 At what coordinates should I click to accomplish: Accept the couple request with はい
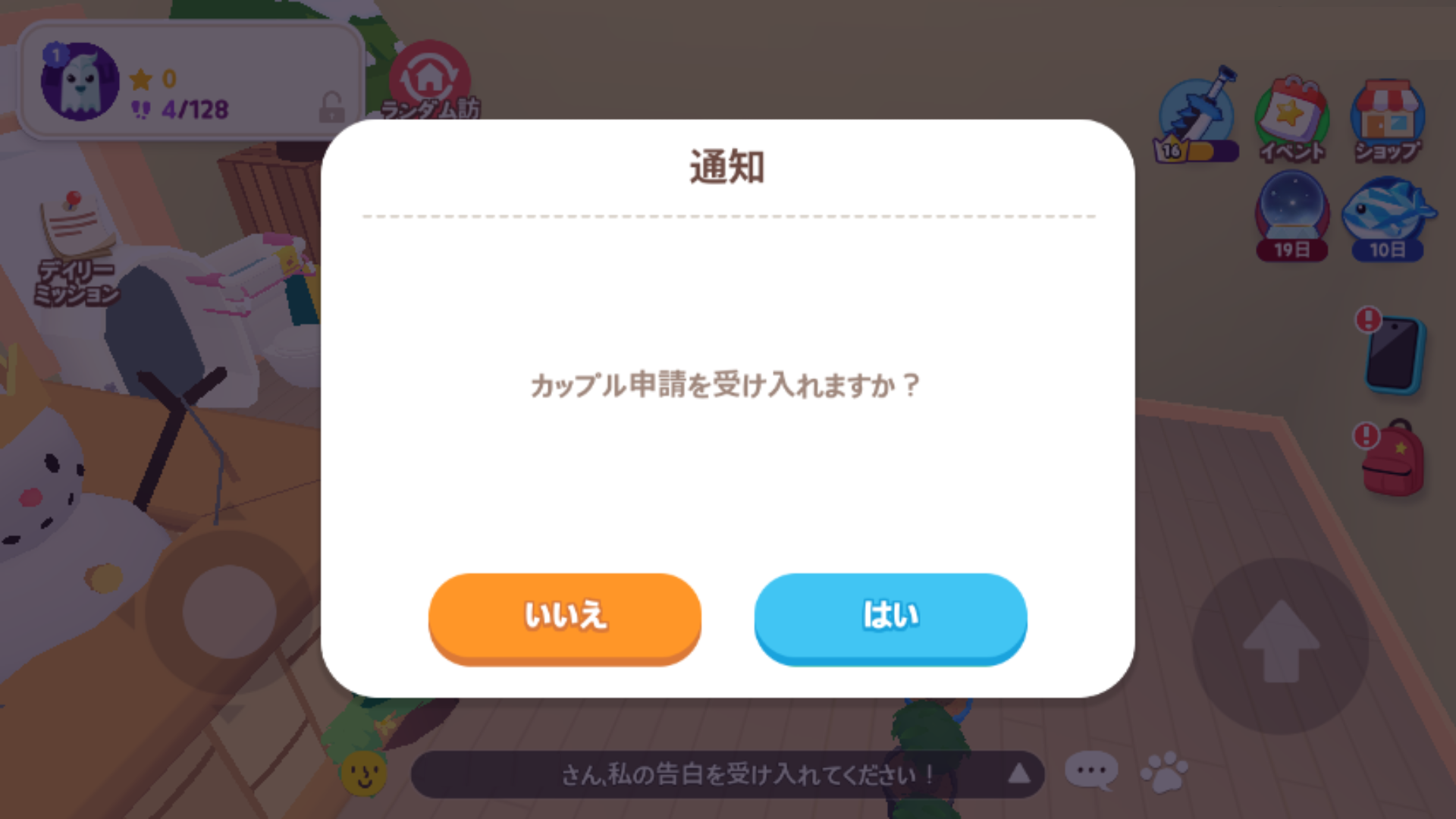890,617
